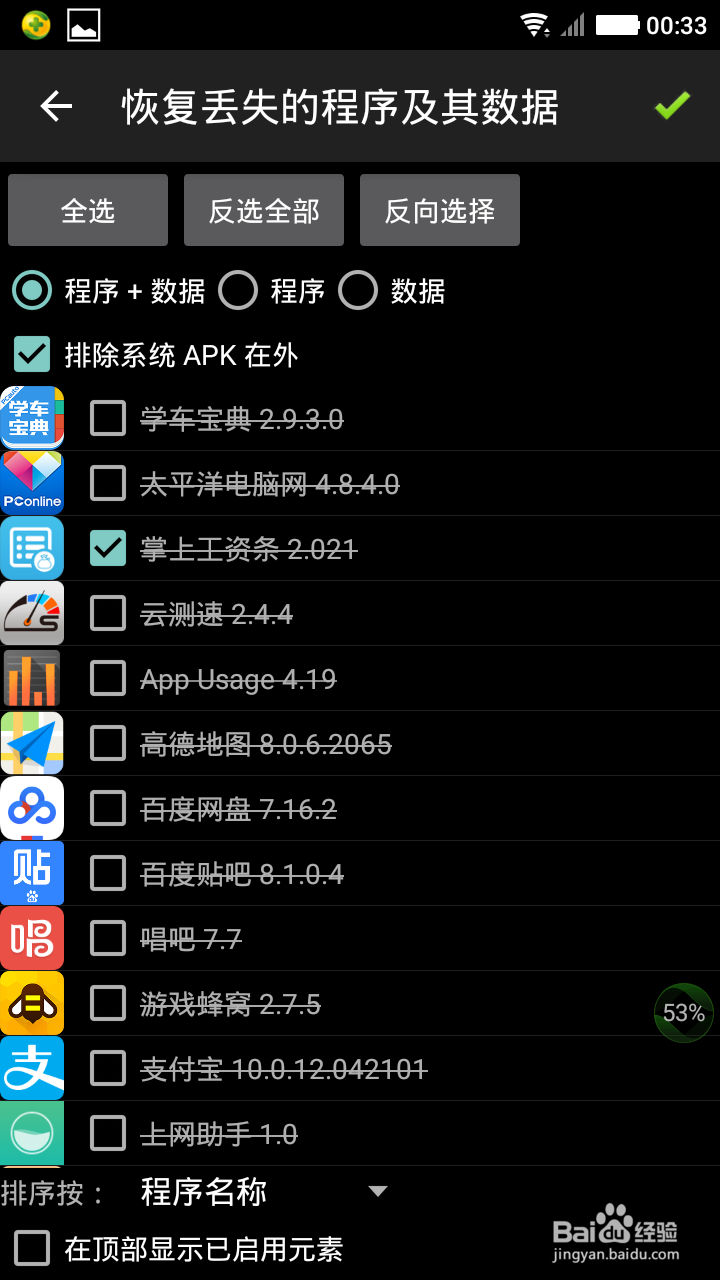Click the 53% progress indicator
The width and height of the screenshot is (720, 1280).
tap(683, 1013)
